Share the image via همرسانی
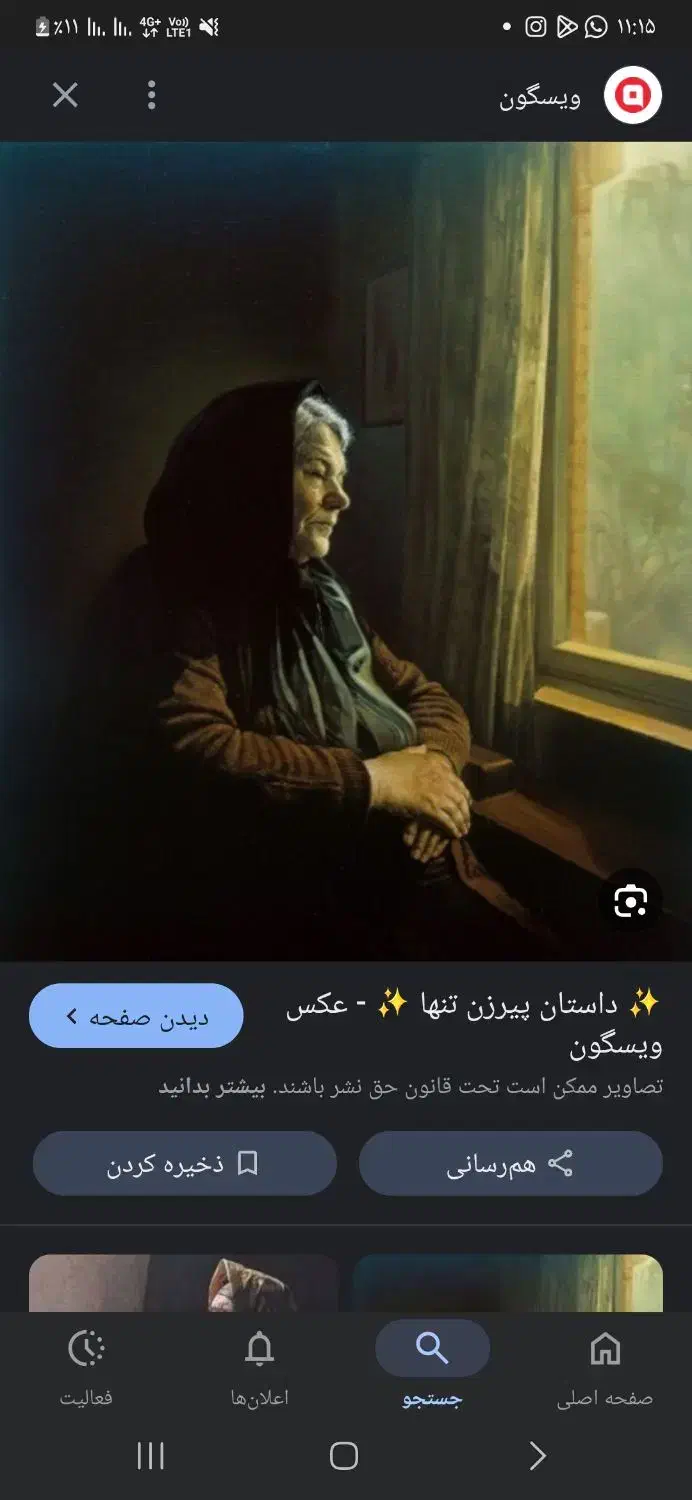692x1500 pixels. (x=510, y=1164)
